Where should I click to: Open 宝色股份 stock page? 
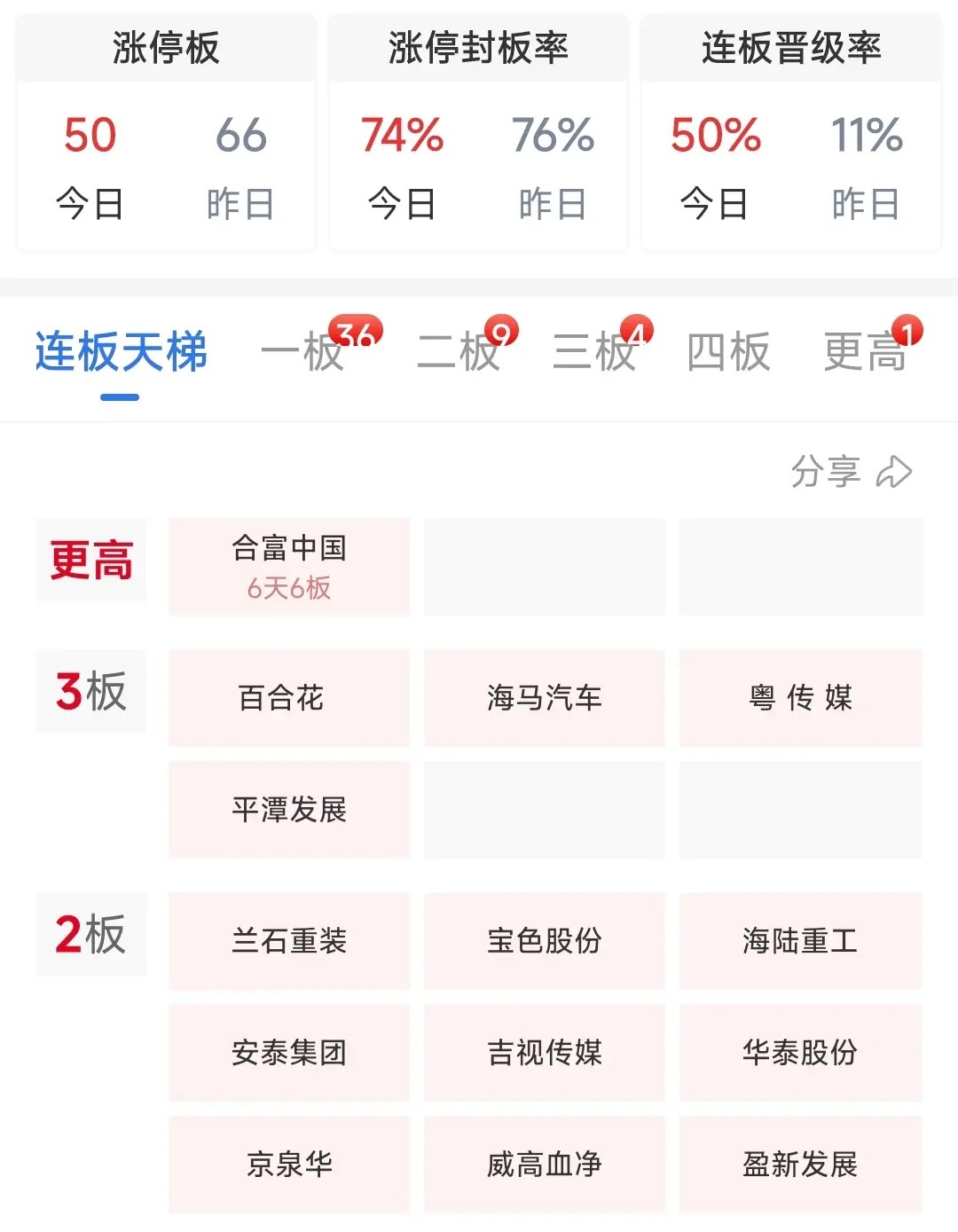click(x=544, y=941)
